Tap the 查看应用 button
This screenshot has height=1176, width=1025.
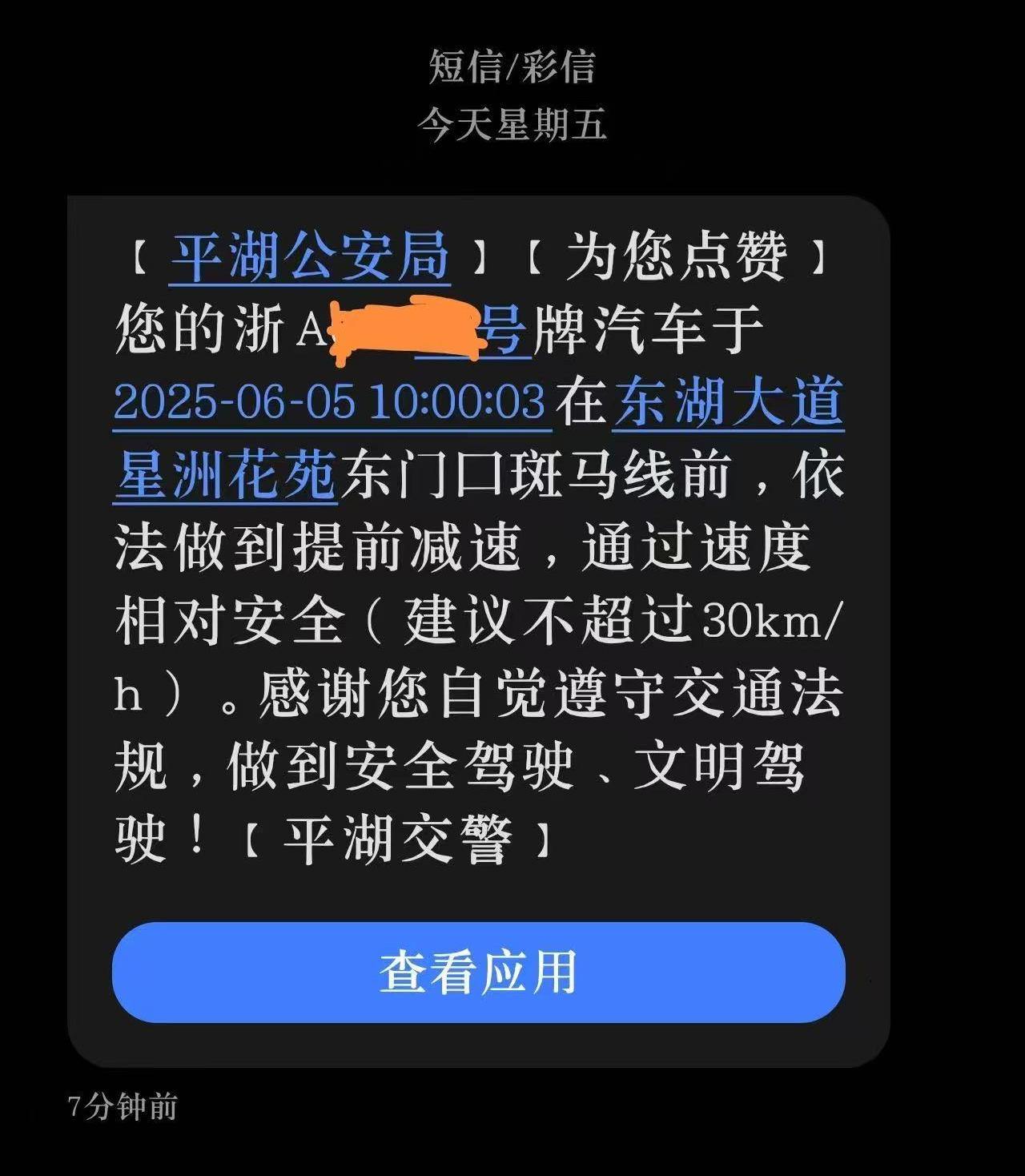478,972
